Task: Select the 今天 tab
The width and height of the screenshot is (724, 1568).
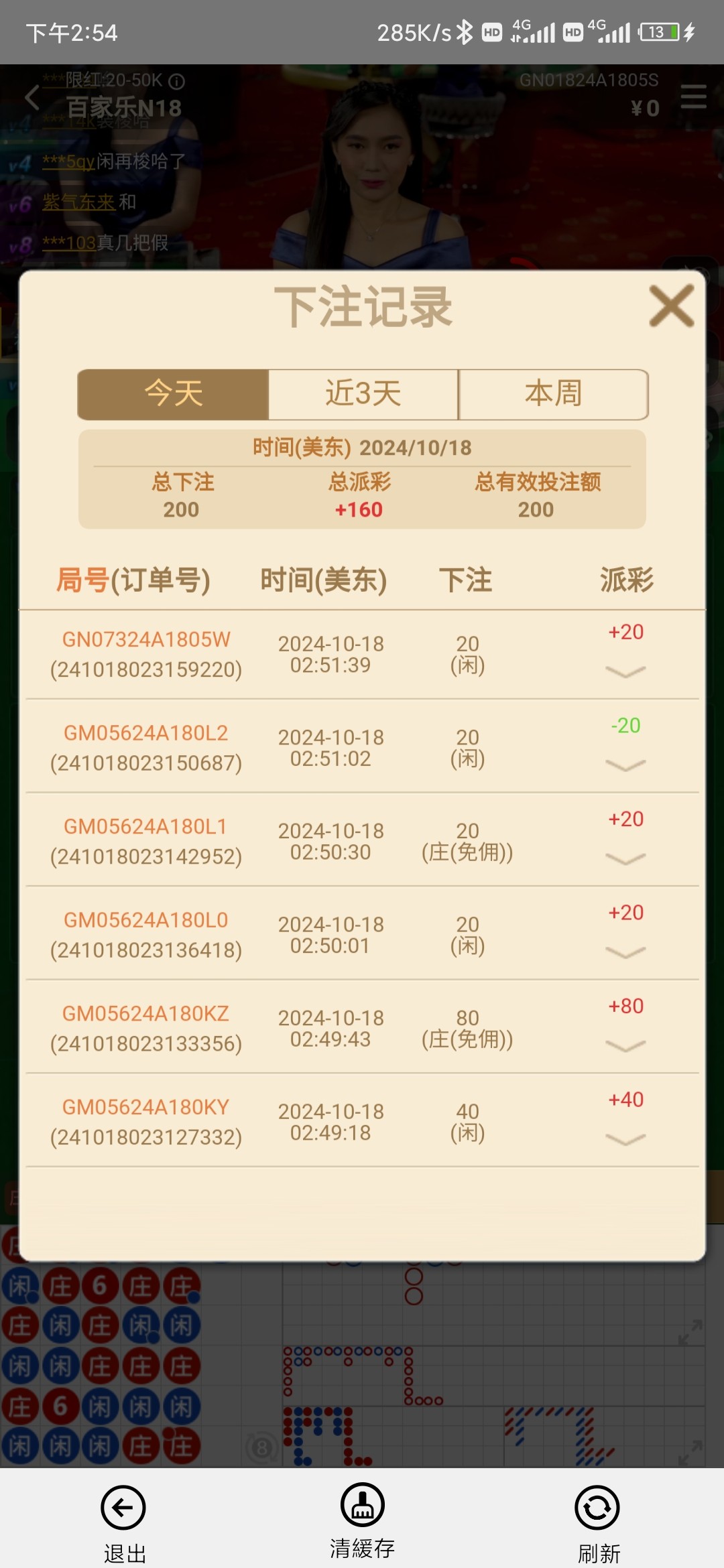Action: pyautogui.click(x=174, y=394)
